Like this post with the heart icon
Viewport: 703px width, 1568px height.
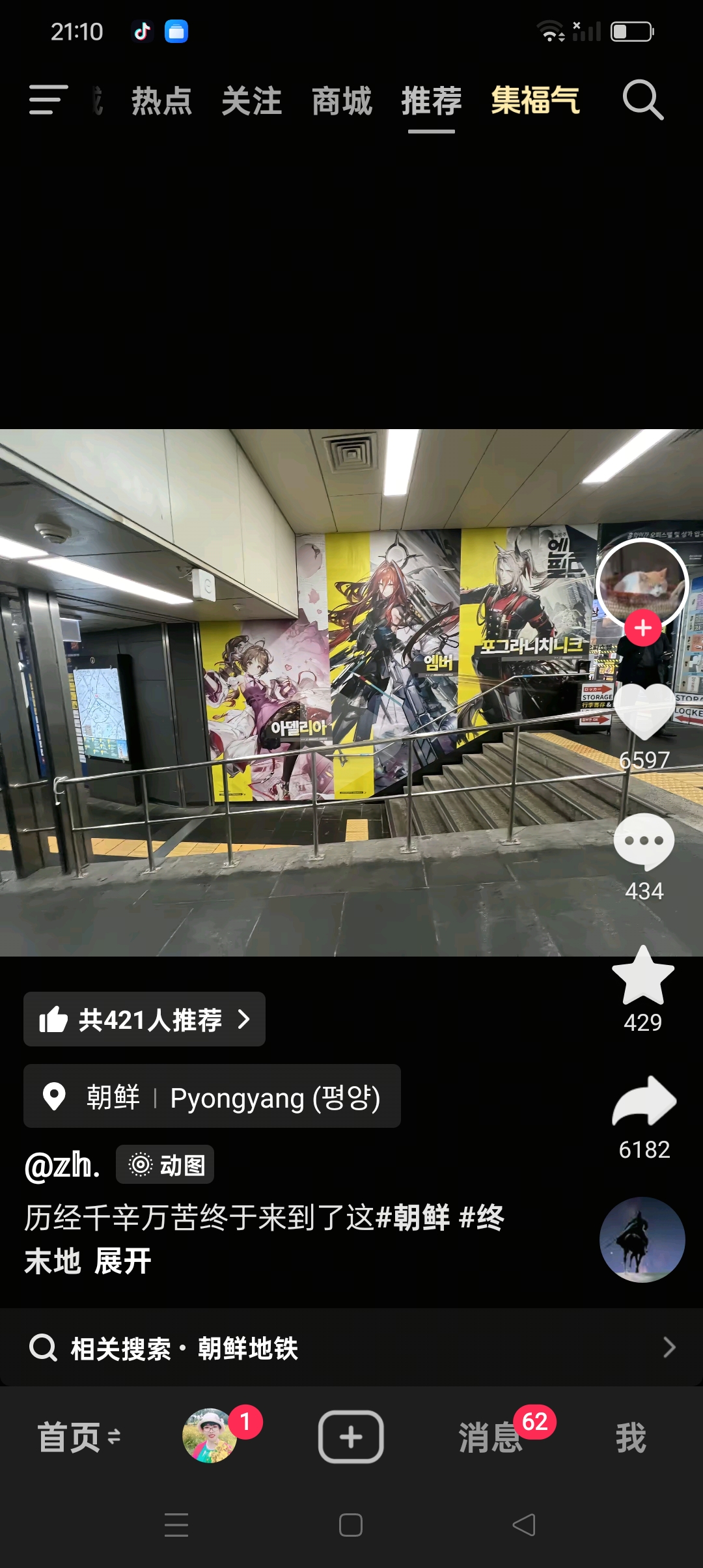(x=644, y=712)
